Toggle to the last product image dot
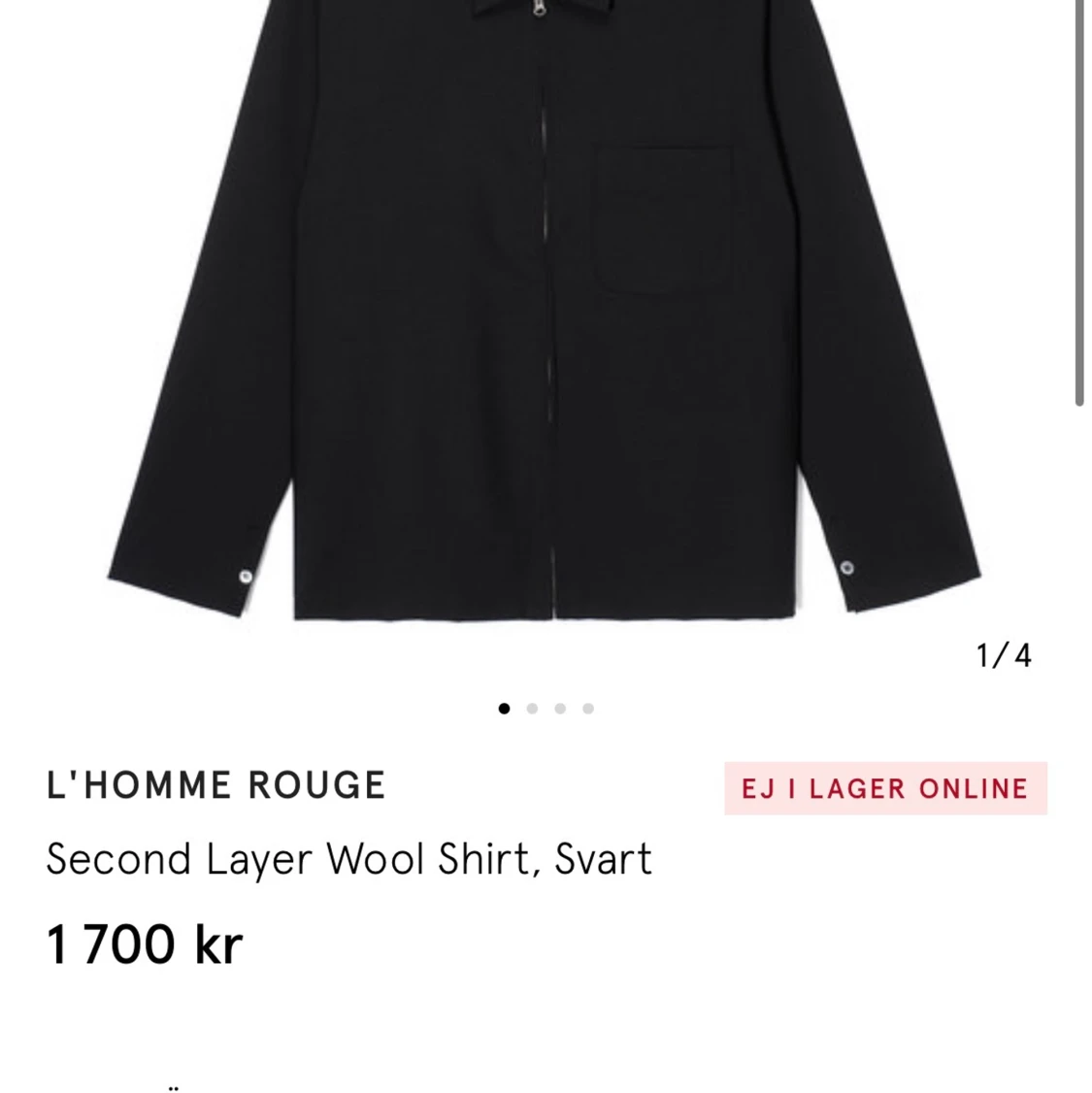 pos(588,708)
